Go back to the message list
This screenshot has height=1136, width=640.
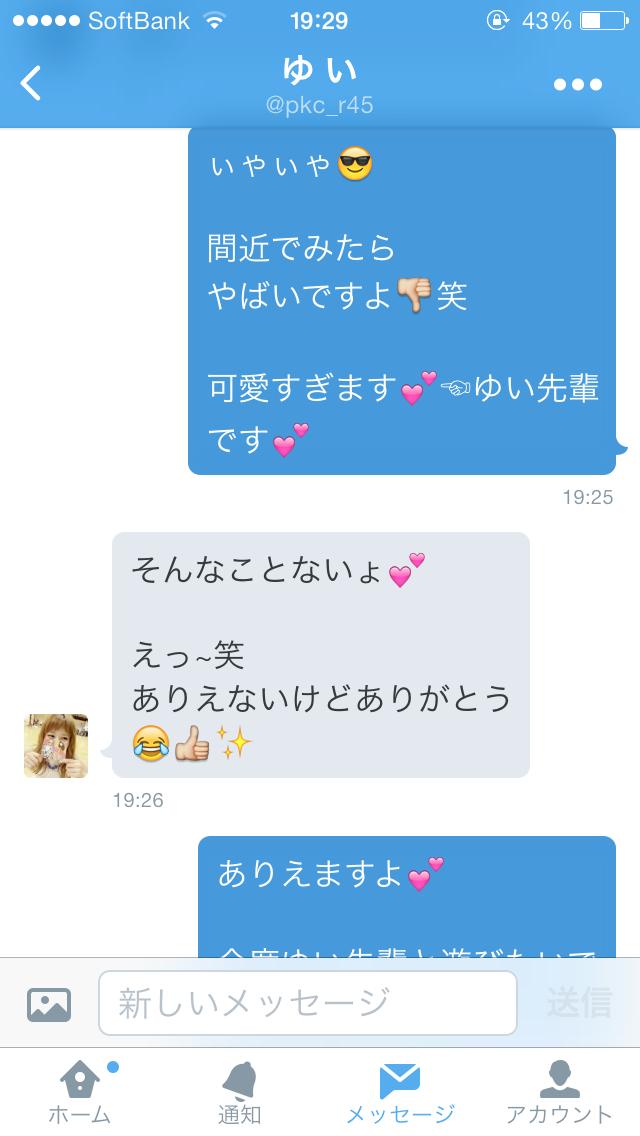tap(32, 84)
